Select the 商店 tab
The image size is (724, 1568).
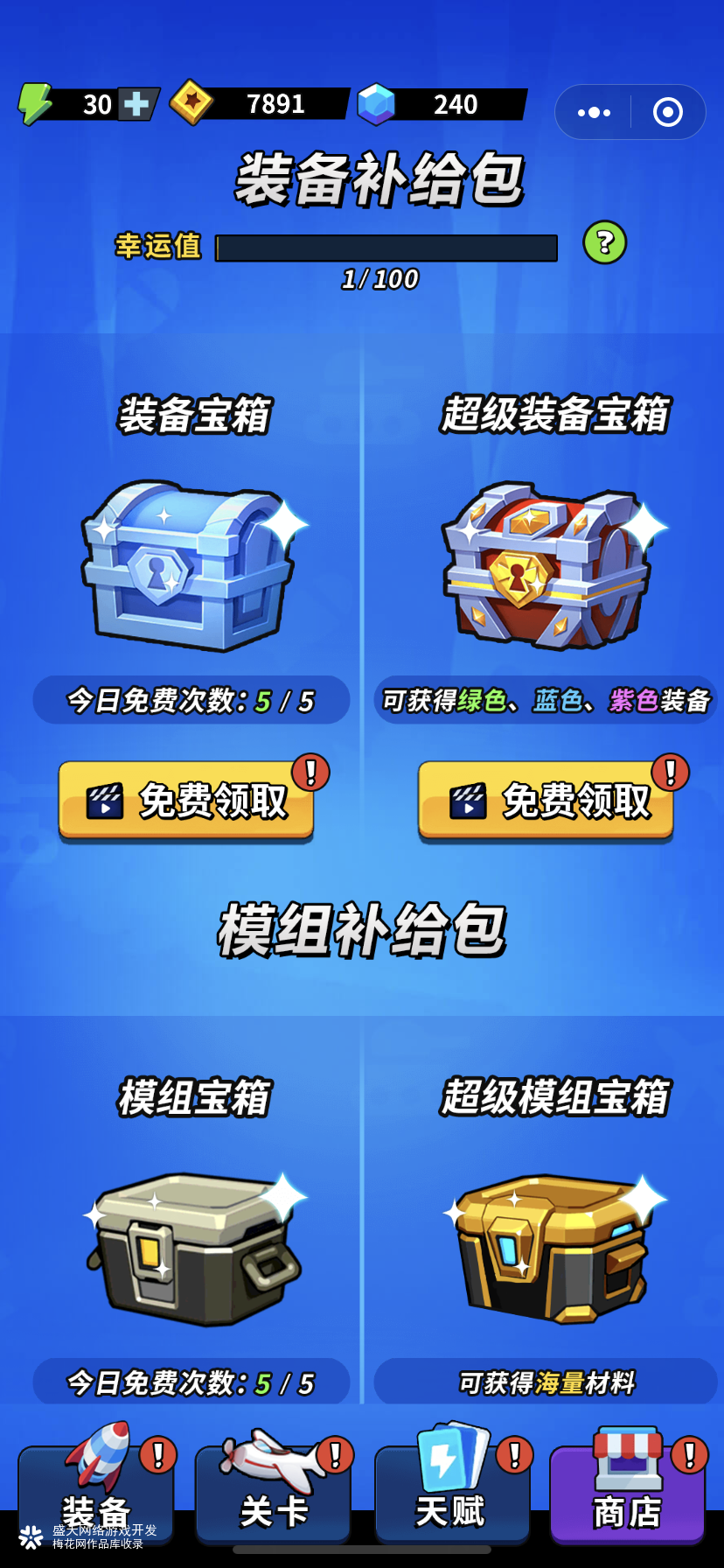click(627, 1491)
